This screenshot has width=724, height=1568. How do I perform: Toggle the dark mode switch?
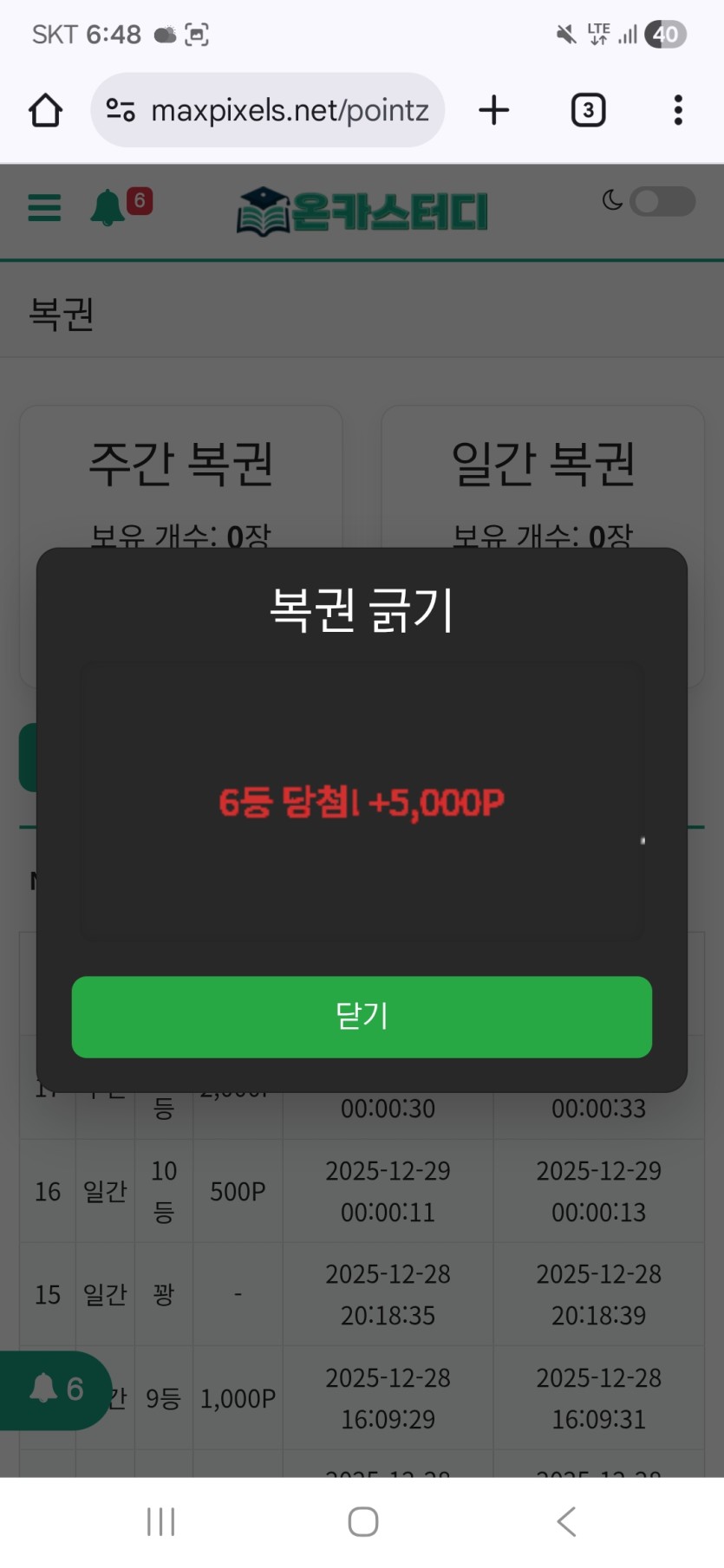click(662, 202)
